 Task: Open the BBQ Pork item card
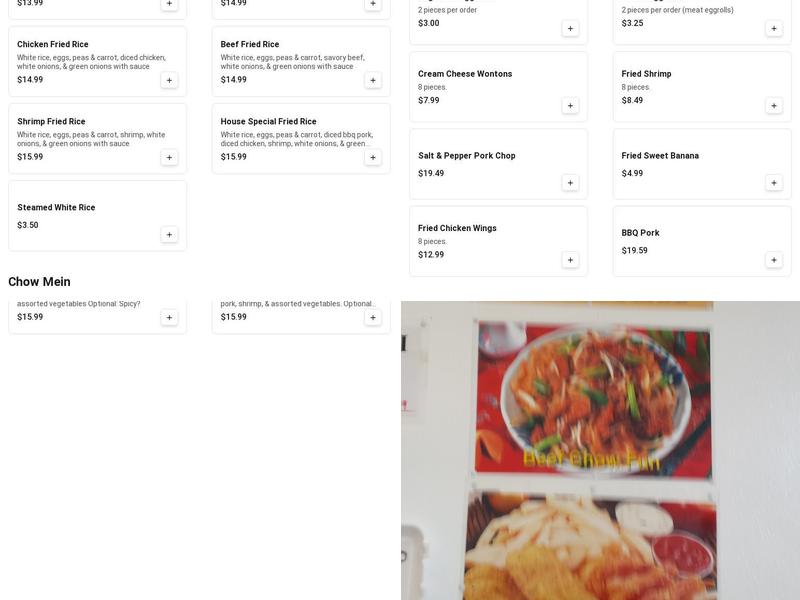(702, 241)
